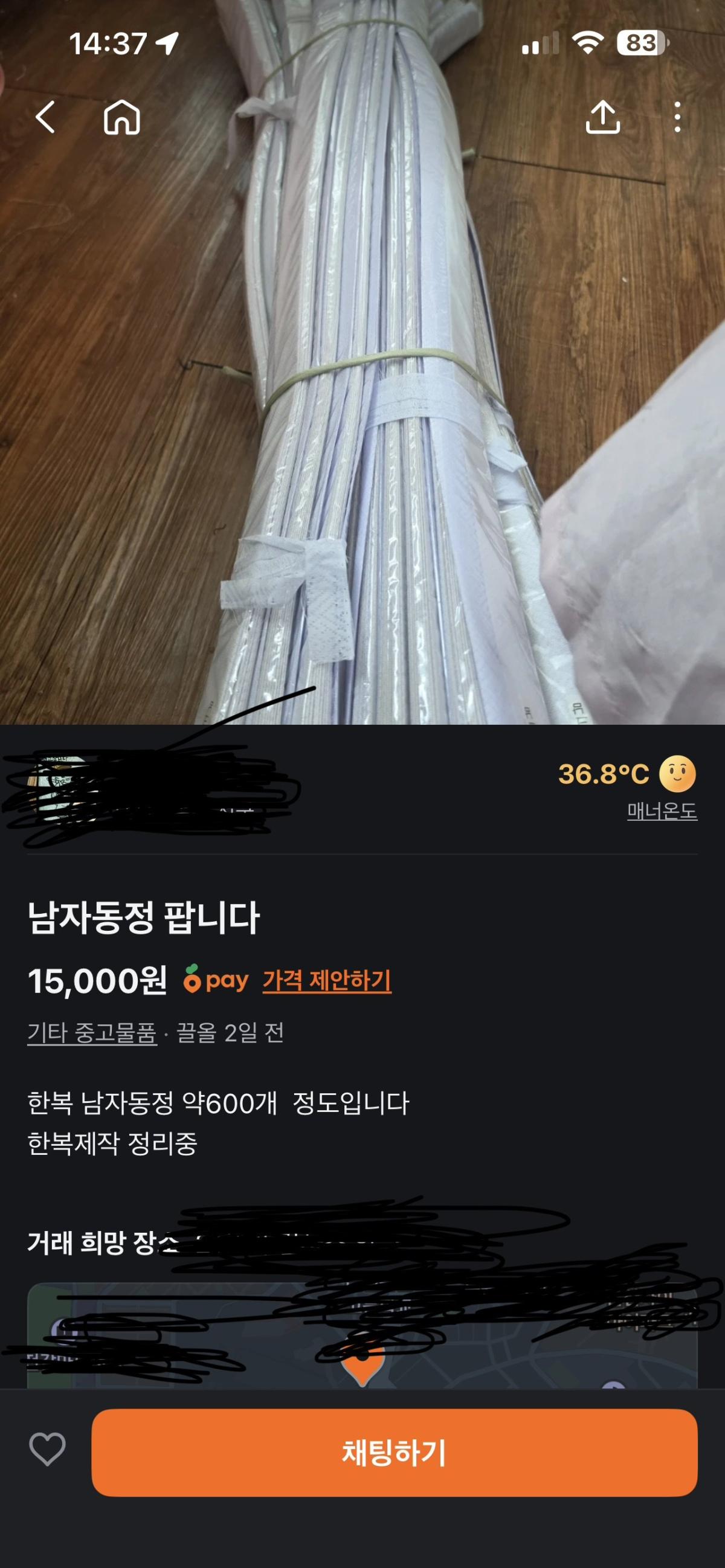Open the meeting place map

point(362,1337)
